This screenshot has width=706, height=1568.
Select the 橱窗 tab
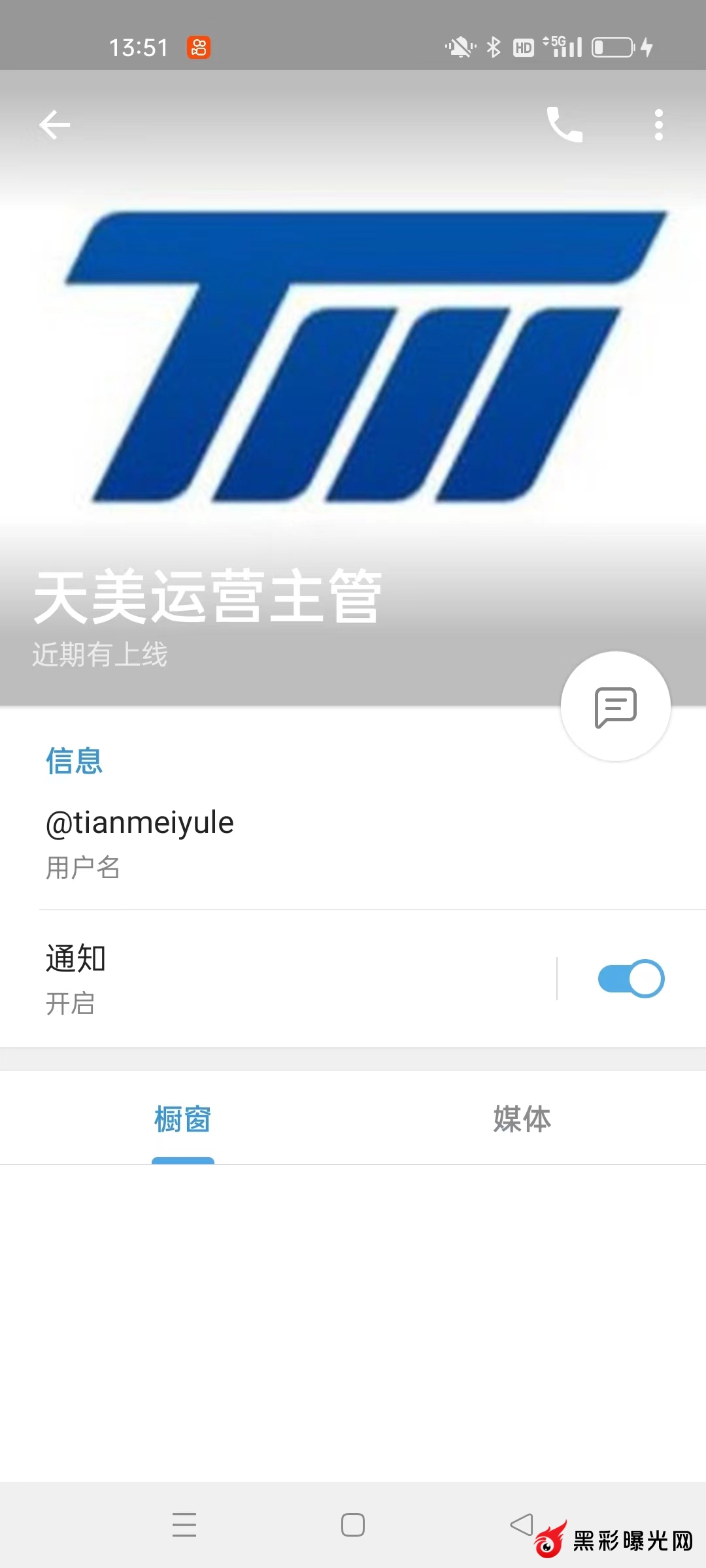183,1120
